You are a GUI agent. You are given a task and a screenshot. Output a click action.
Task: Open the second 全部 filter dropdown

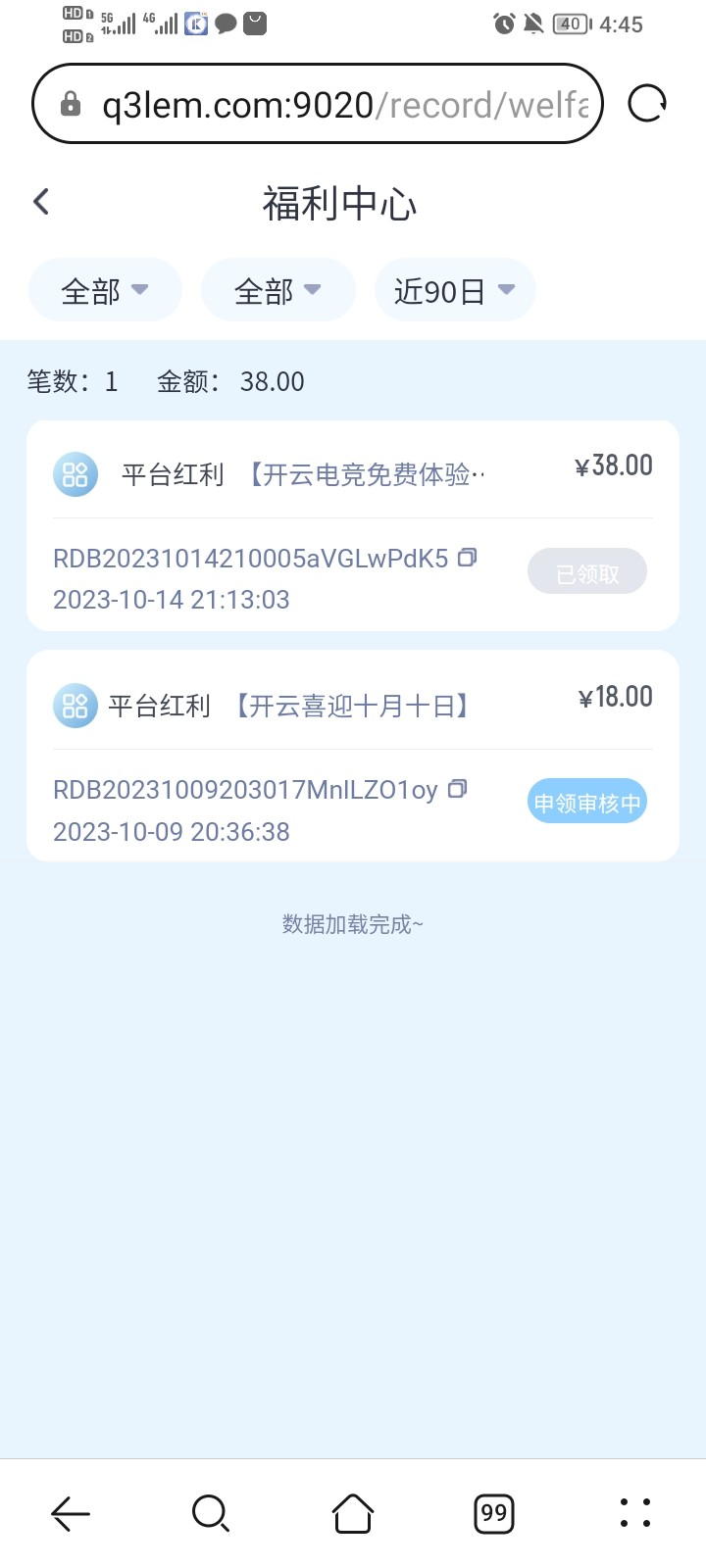[x=277, y=289]
